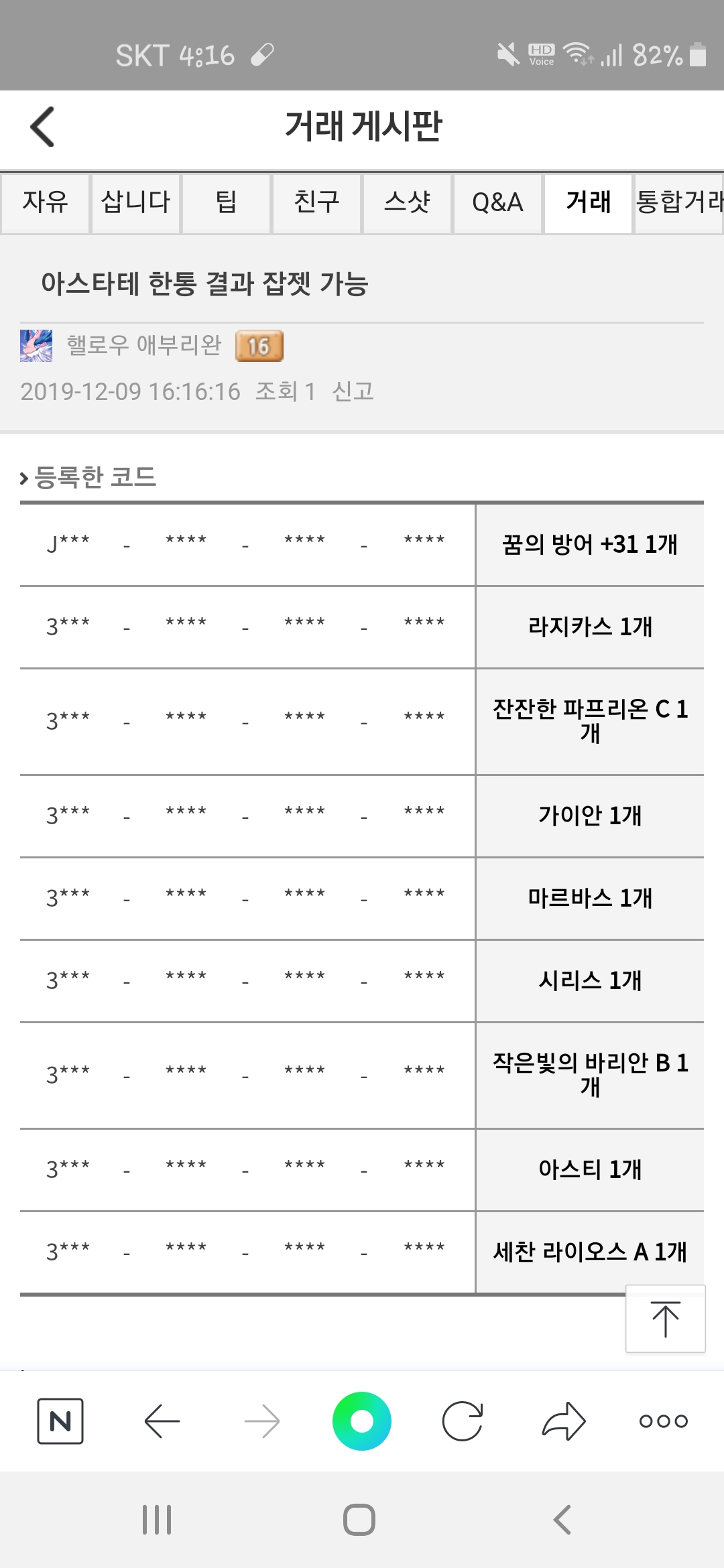The width and height of the screenshot is (724, 1568).
Task: Select the 친구 tab
Action: pyautogui.click(x=316, y=202)
